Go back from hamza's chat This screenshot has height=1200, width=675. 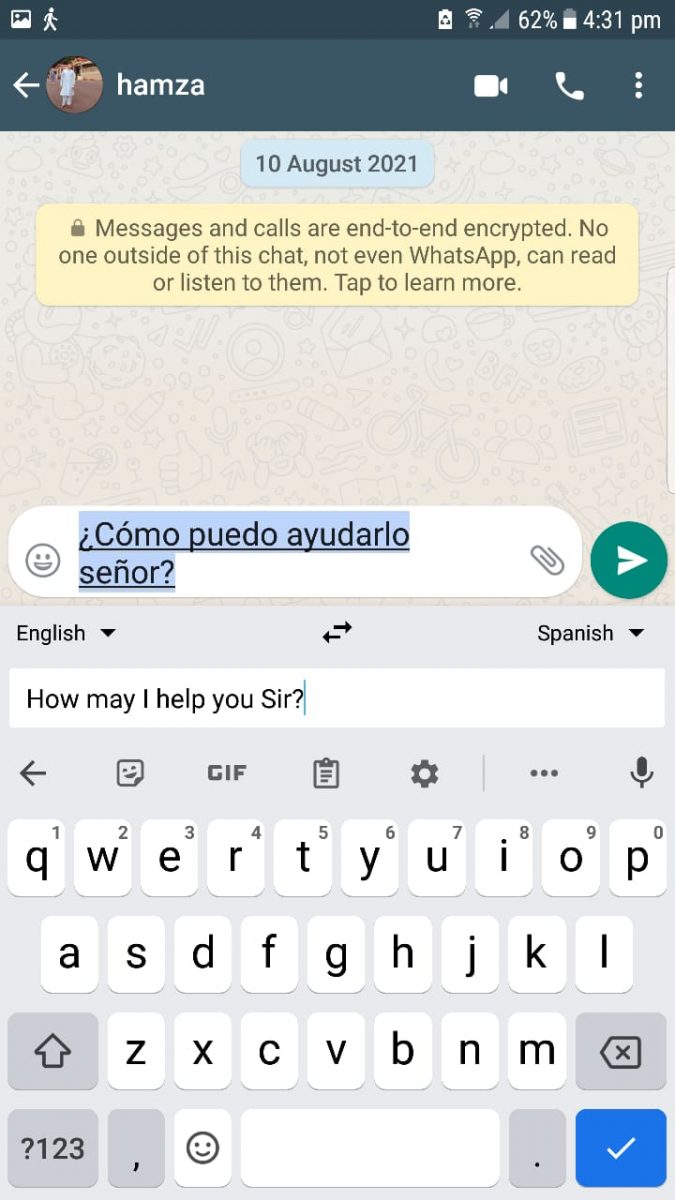tap(26, 86)
